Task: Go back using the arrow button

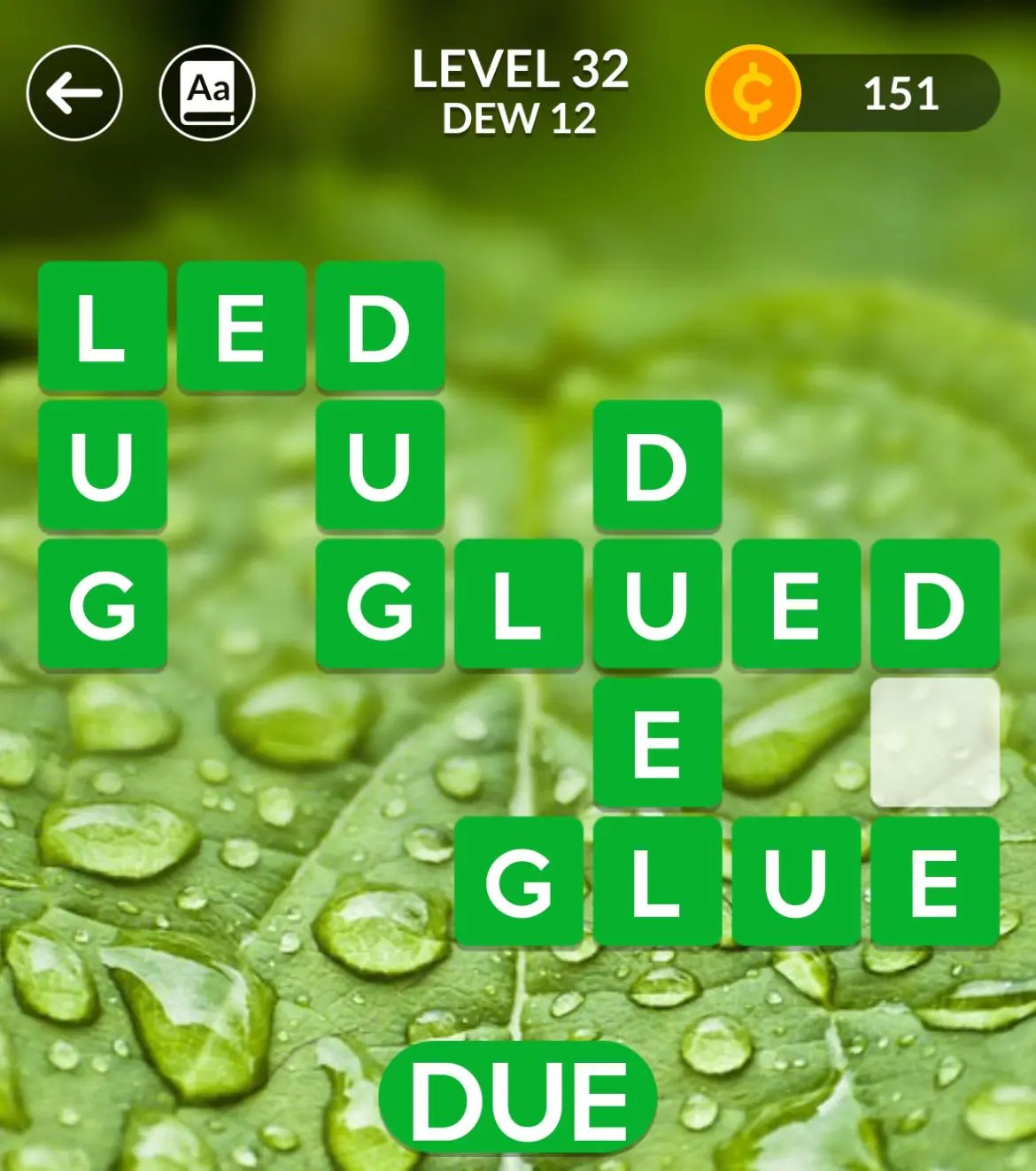Action: click(x=74, y=93)
